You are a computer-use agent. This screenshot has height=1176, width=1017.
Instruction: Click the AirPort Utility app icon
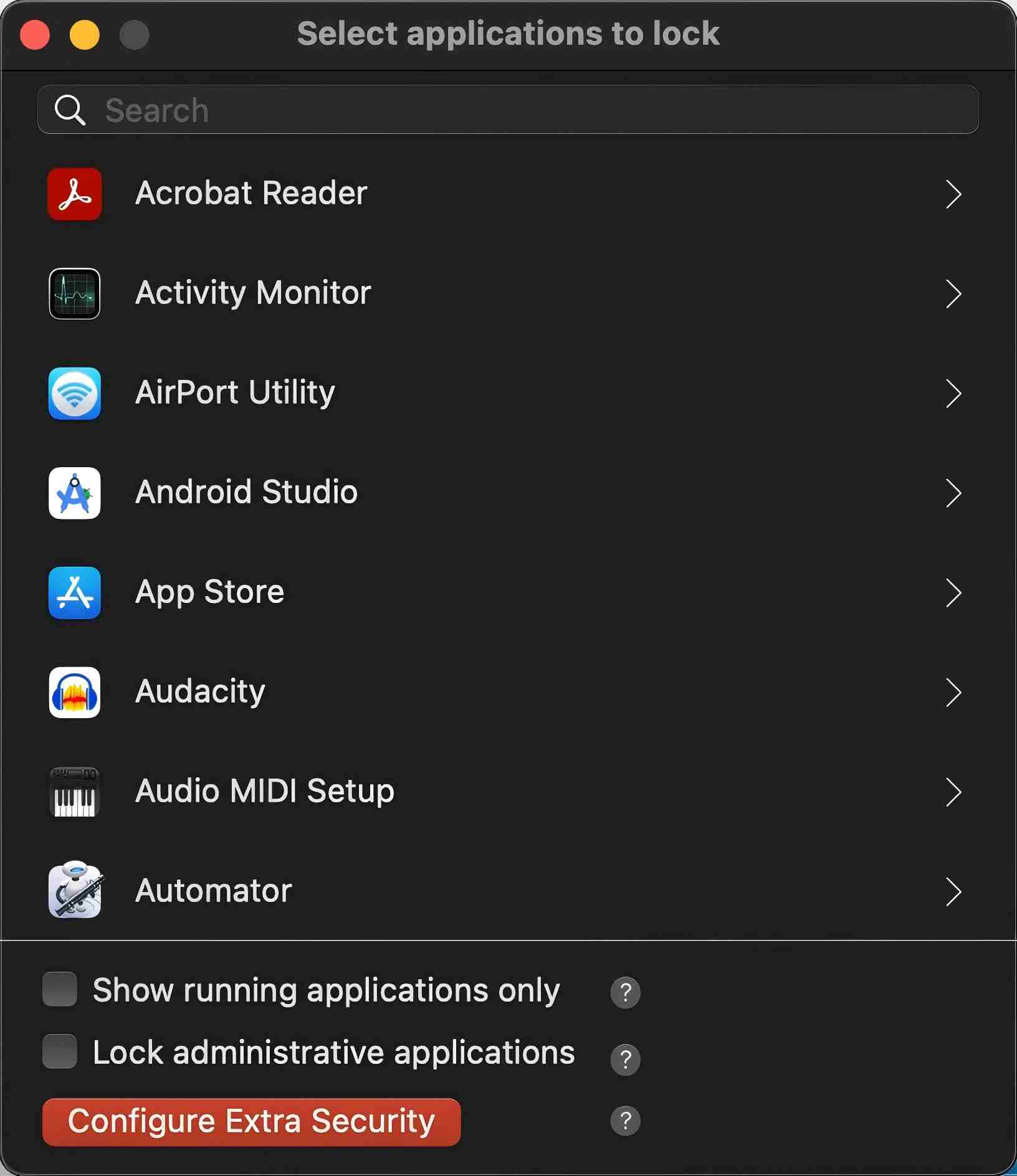[74, 393]
